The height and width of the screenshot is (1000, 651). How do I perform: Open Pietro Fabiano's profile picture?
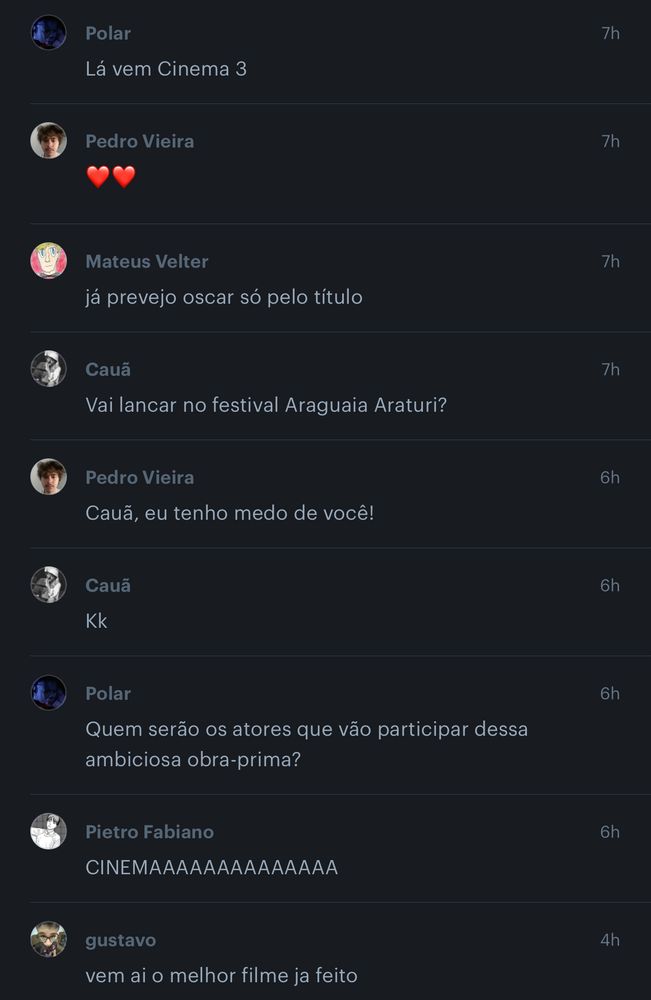pos(48,831)
